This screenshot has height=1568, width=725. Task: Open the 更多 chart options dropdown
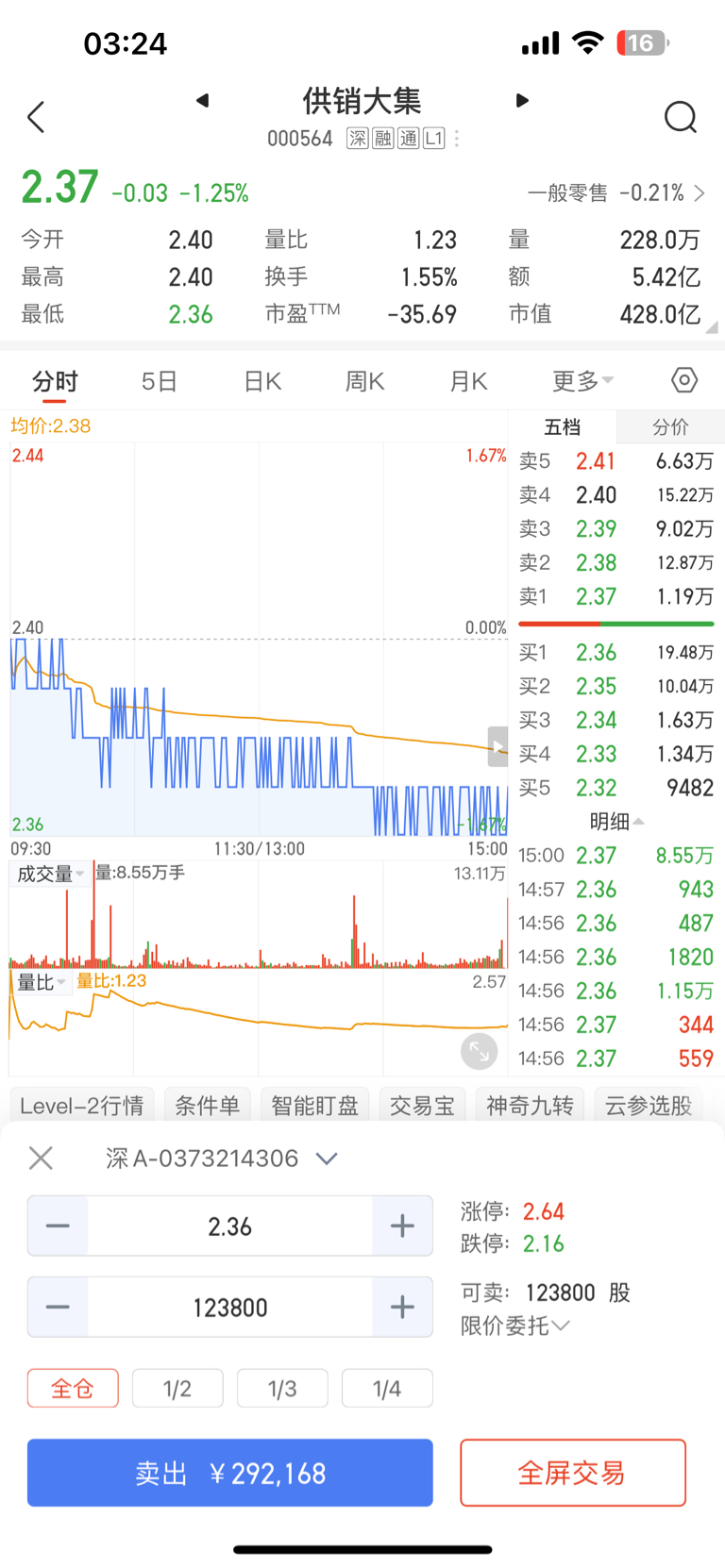click(582, 381)
